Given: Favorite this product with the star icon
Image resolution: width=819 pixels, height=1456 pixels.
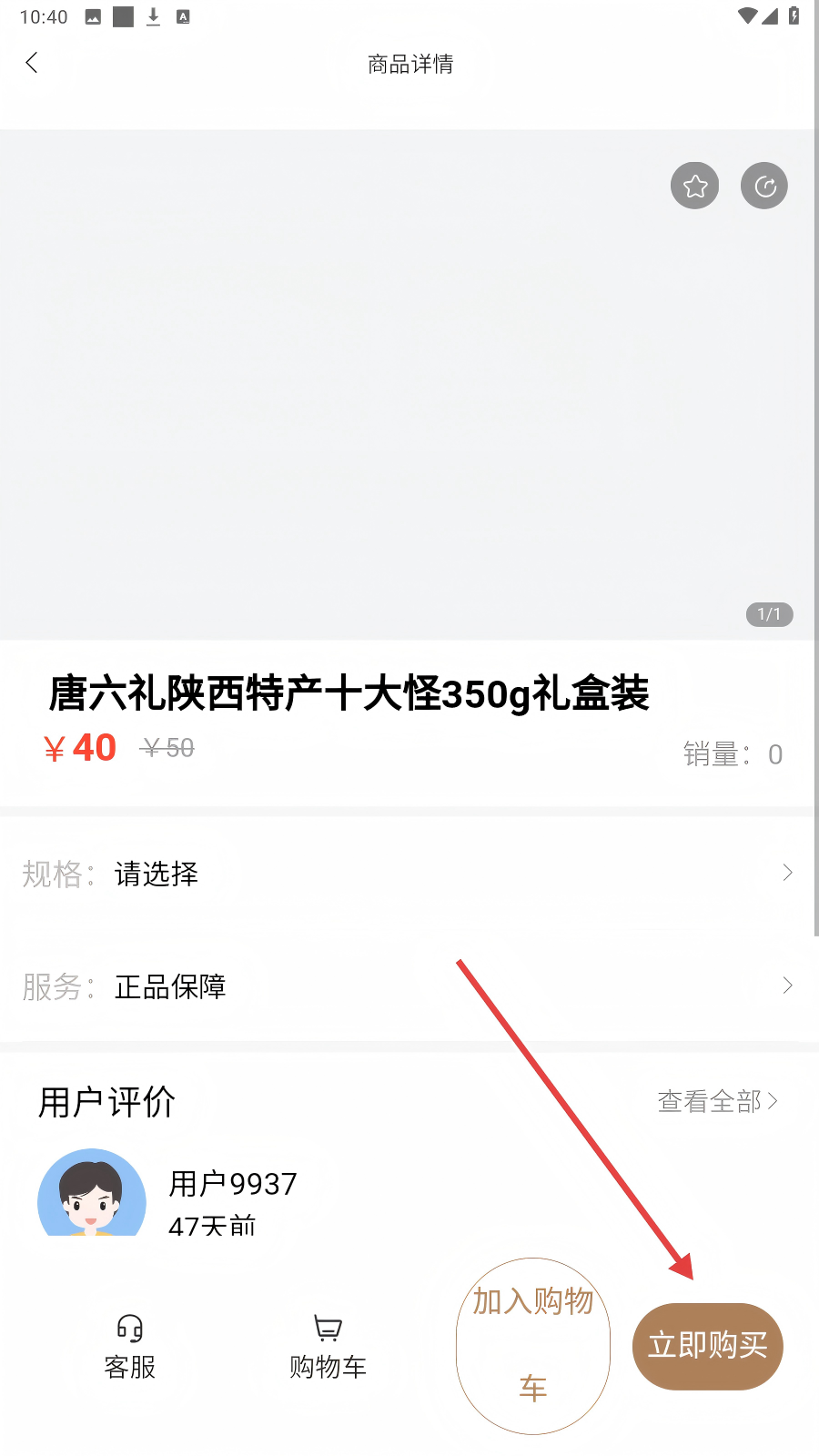Looking at the screenshot, I should (x=695, y=186).
